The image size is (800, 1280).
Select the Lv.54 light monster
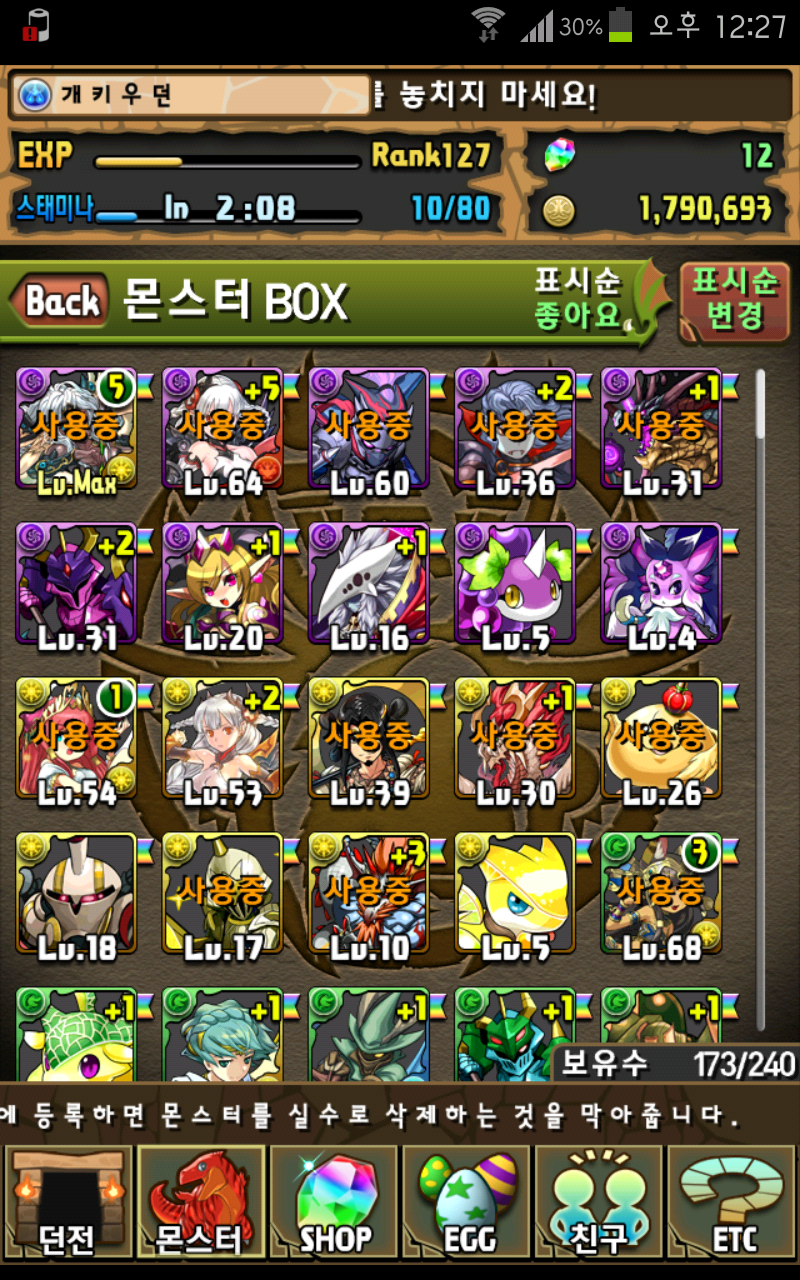coord(76,740)
